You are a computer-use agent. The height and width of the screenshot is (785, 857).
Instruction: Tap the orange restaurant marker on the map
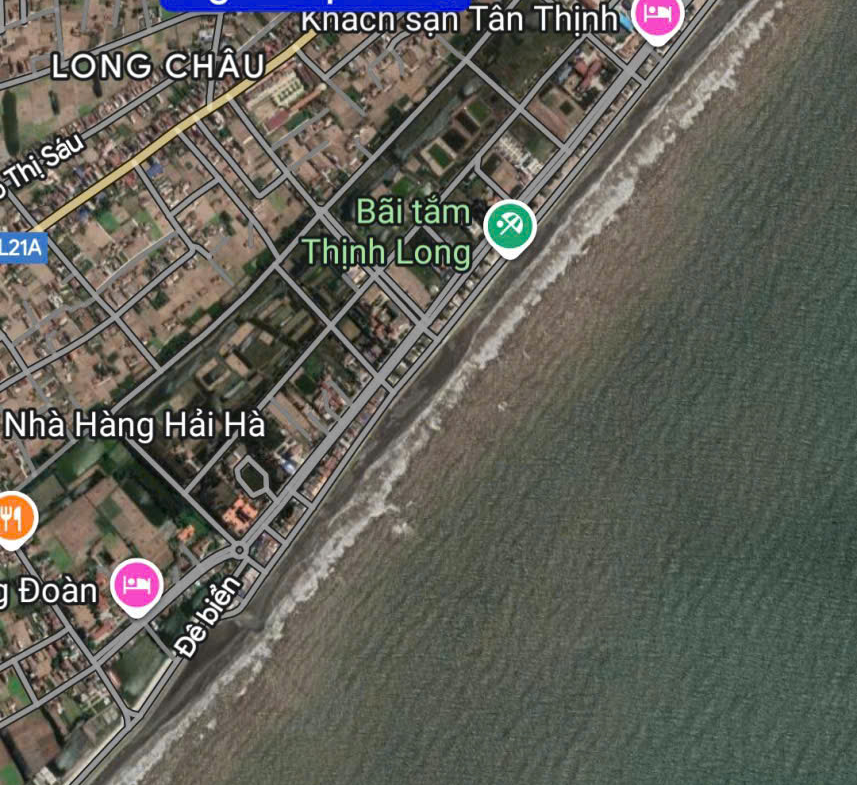(x=12, y=518)
